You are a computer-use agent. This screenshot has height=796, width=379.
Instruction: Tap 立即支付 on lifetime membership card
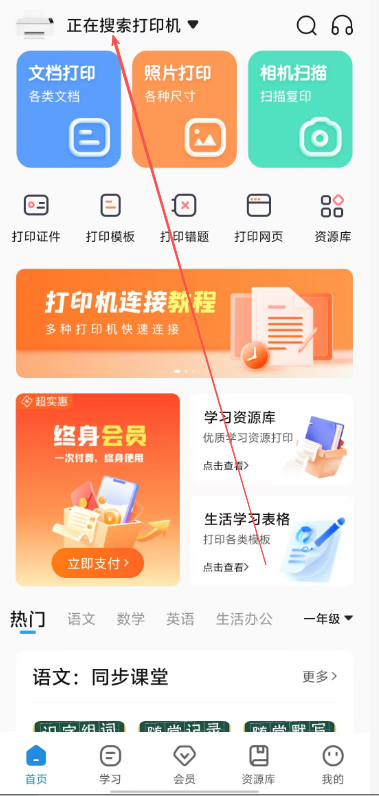coord(98,562)
